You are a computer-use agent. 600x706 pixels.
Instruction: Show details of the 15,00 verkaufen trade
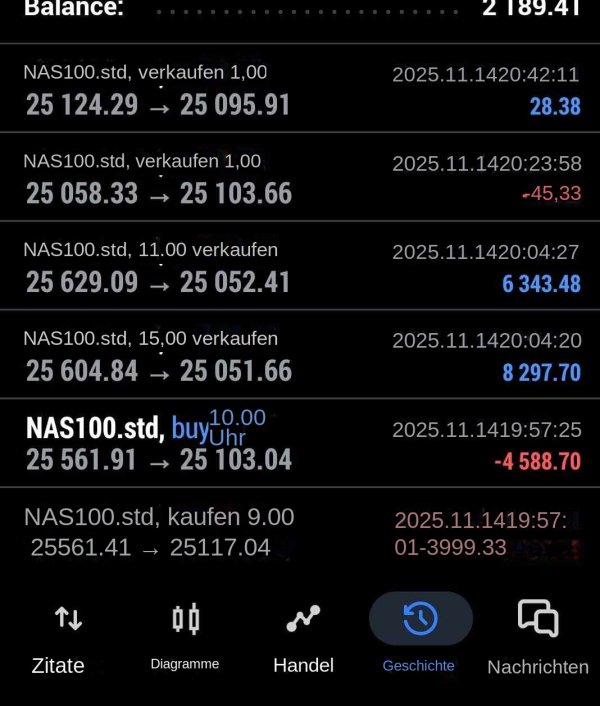point(300,355)
